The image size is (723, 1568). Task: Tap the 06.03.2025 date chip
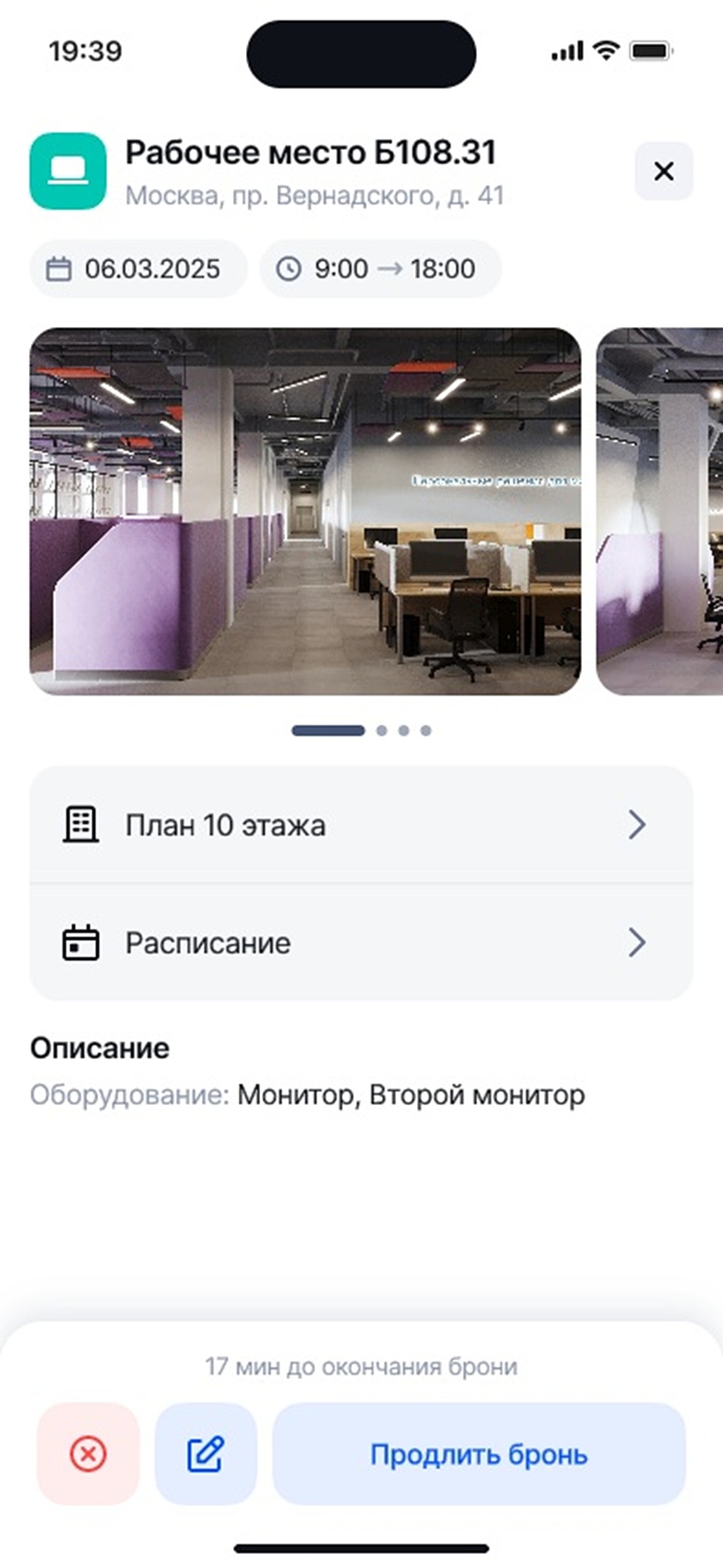(138, 268)
